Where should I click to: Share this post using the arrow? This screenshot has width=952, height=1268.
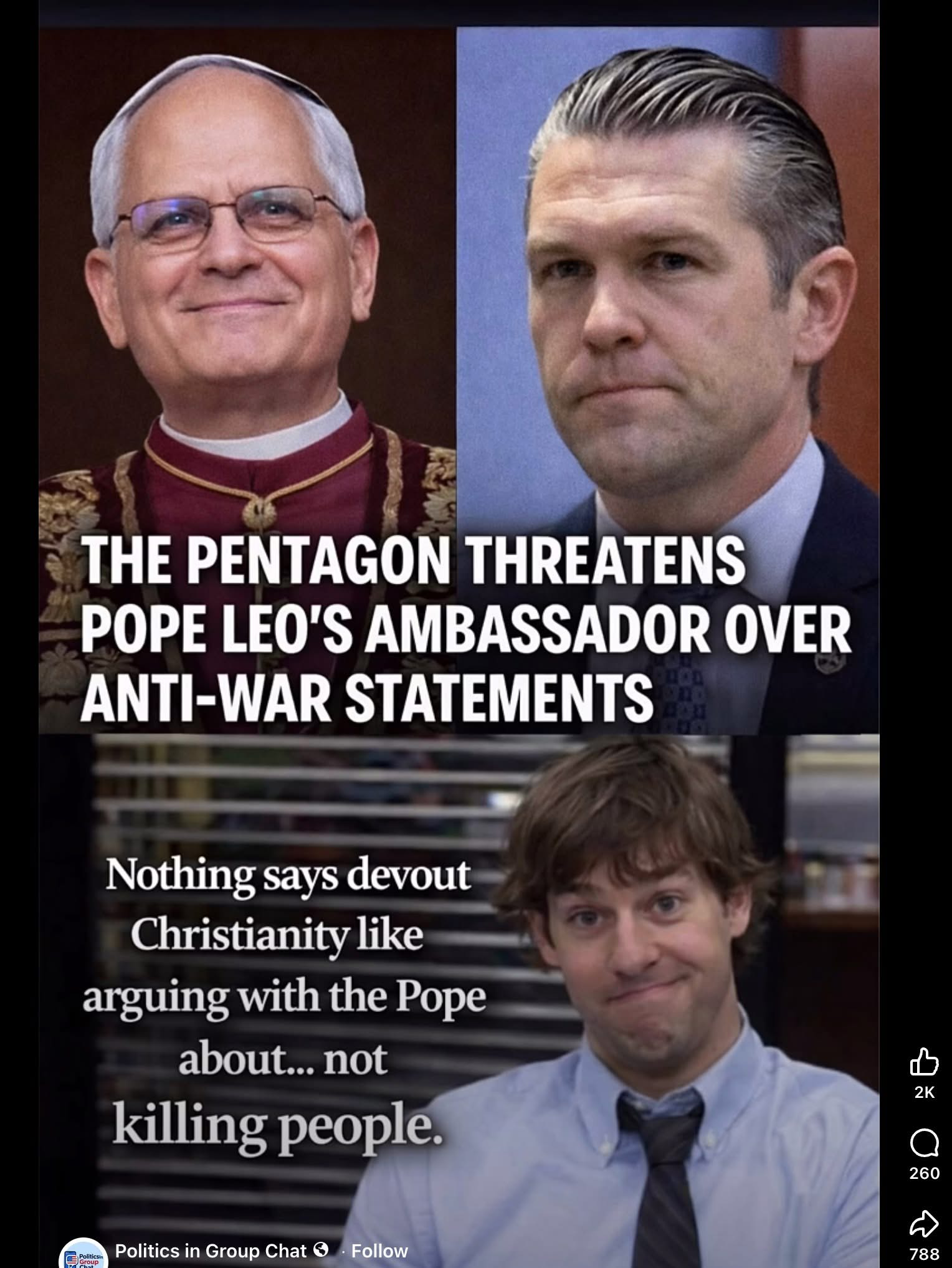click(x=924, y=1223)
